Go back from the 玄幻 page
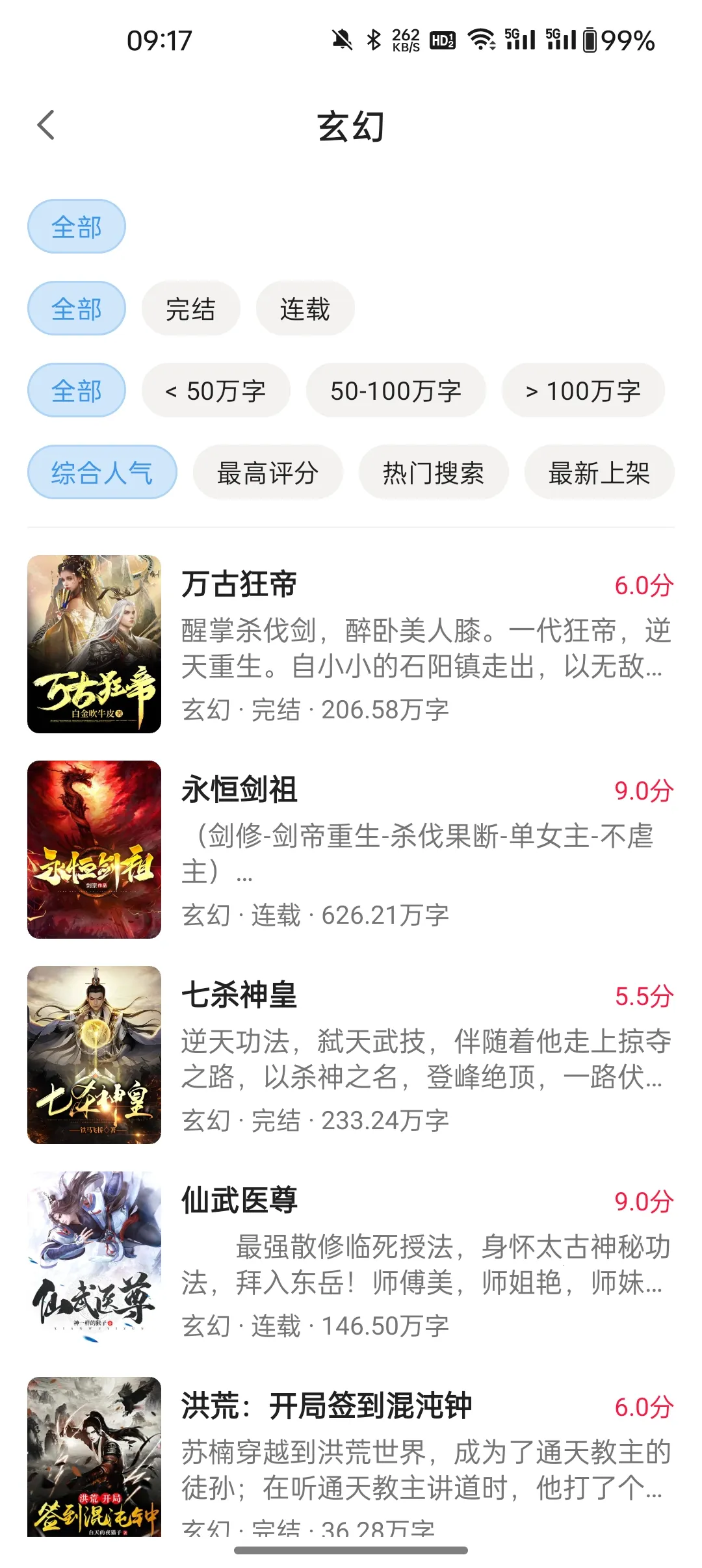 [45, 125]
